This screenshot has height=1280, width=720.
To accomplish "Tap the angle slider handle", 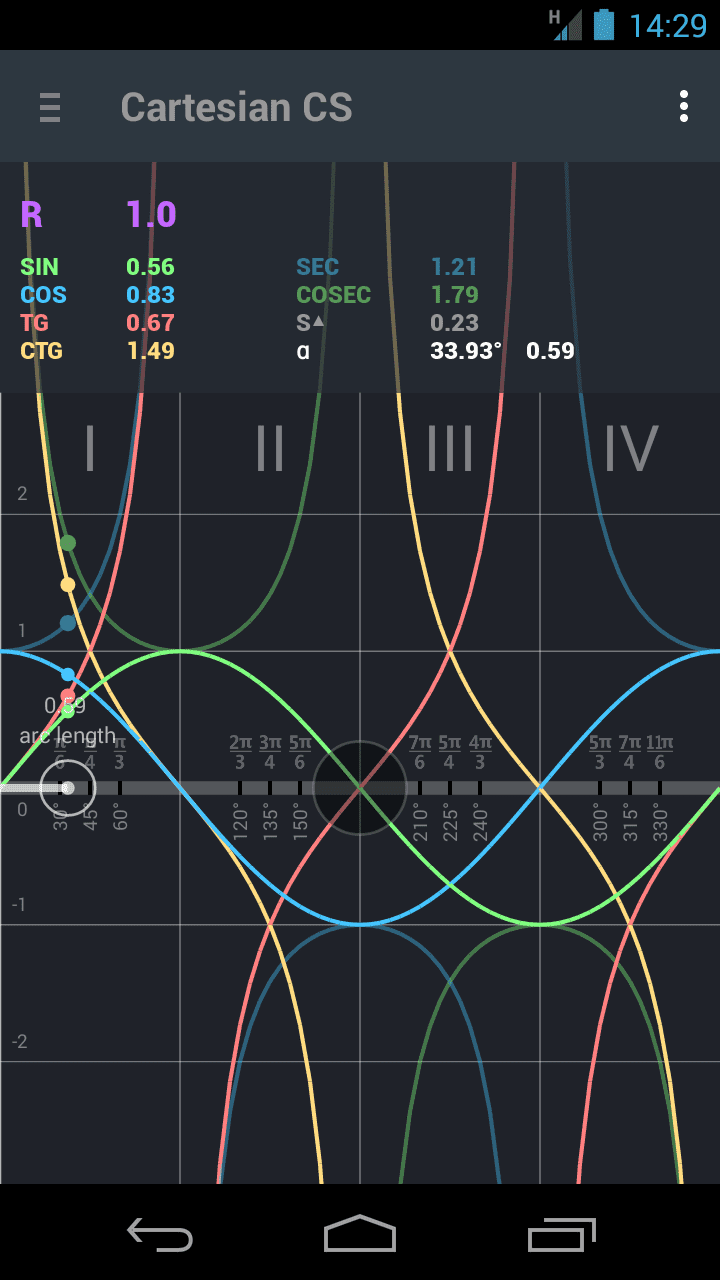I will point(67,788).
